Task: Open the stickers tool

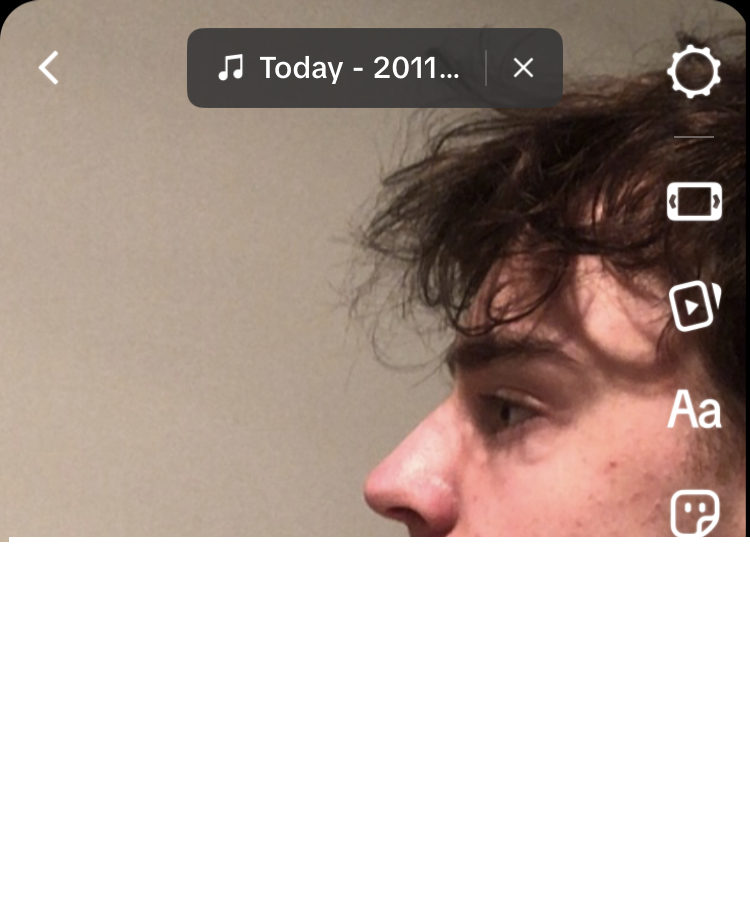Action: (694, 514)
